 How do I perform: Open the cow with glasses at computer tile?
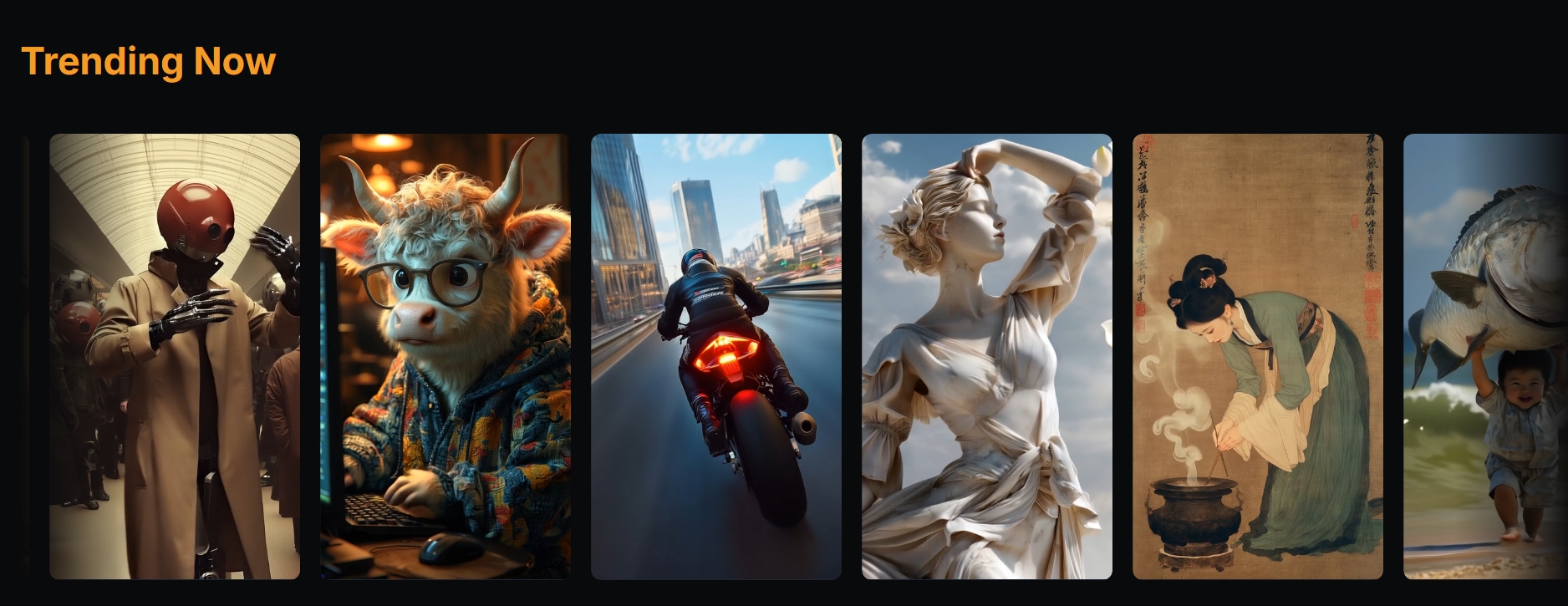coord(445,356)
